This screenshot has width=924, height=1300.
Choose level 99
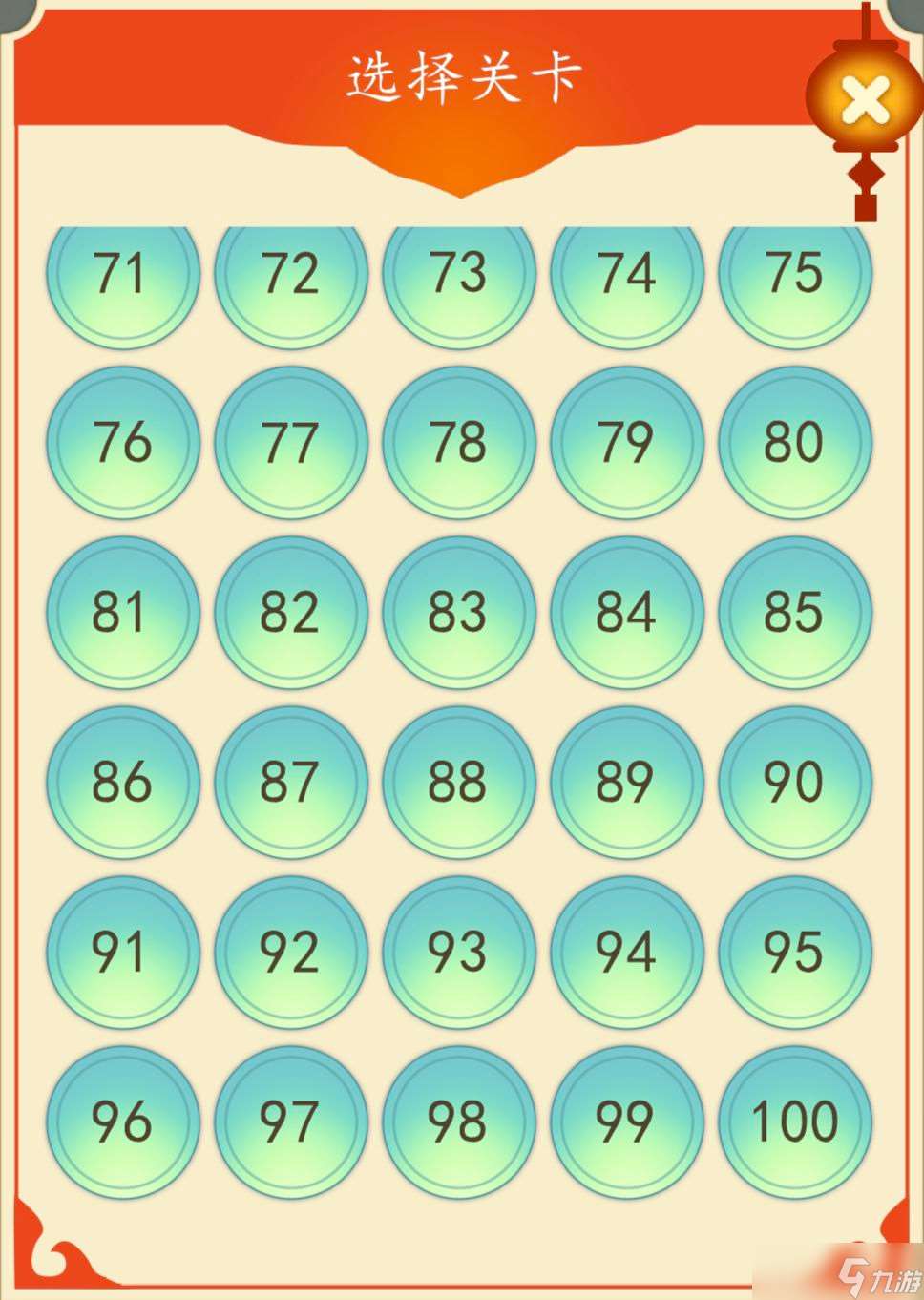pos(627,1122)
